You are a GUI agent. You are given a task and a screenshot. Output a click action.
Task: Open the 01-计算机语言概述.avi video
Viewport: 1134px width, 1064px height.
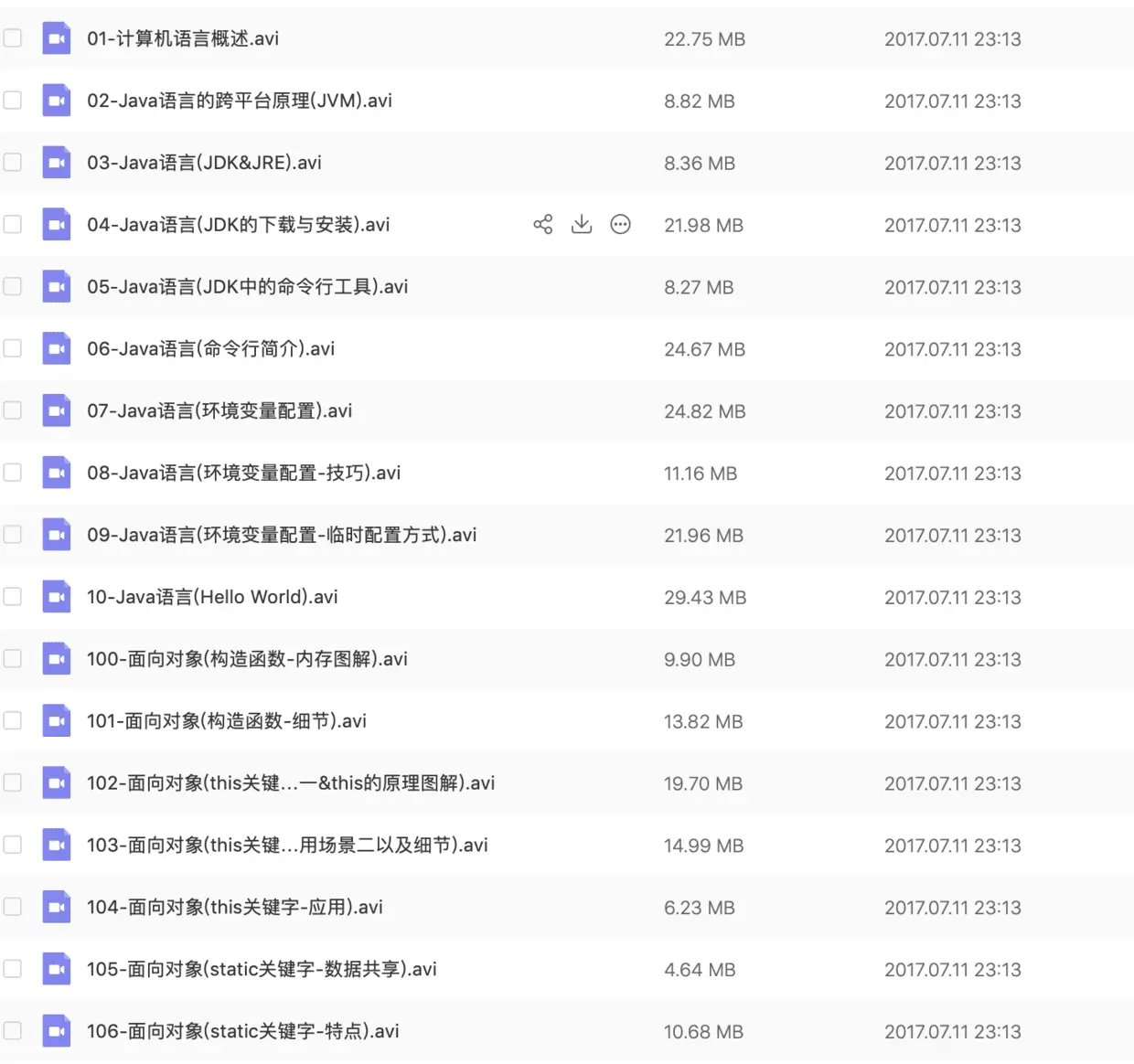point(183,39)
